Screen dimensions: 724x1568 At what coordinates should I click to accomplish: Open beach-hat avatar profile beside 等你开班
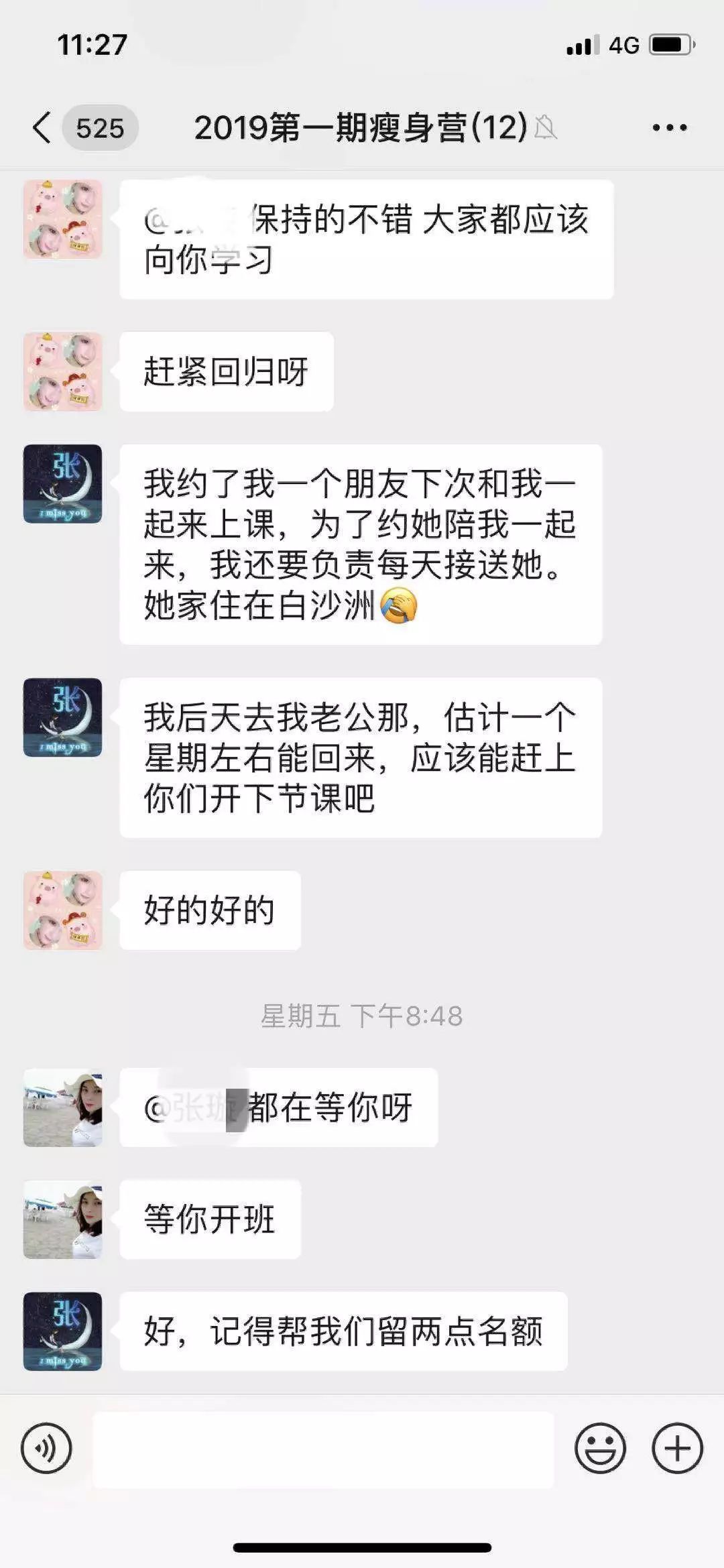coord(63,1219)
